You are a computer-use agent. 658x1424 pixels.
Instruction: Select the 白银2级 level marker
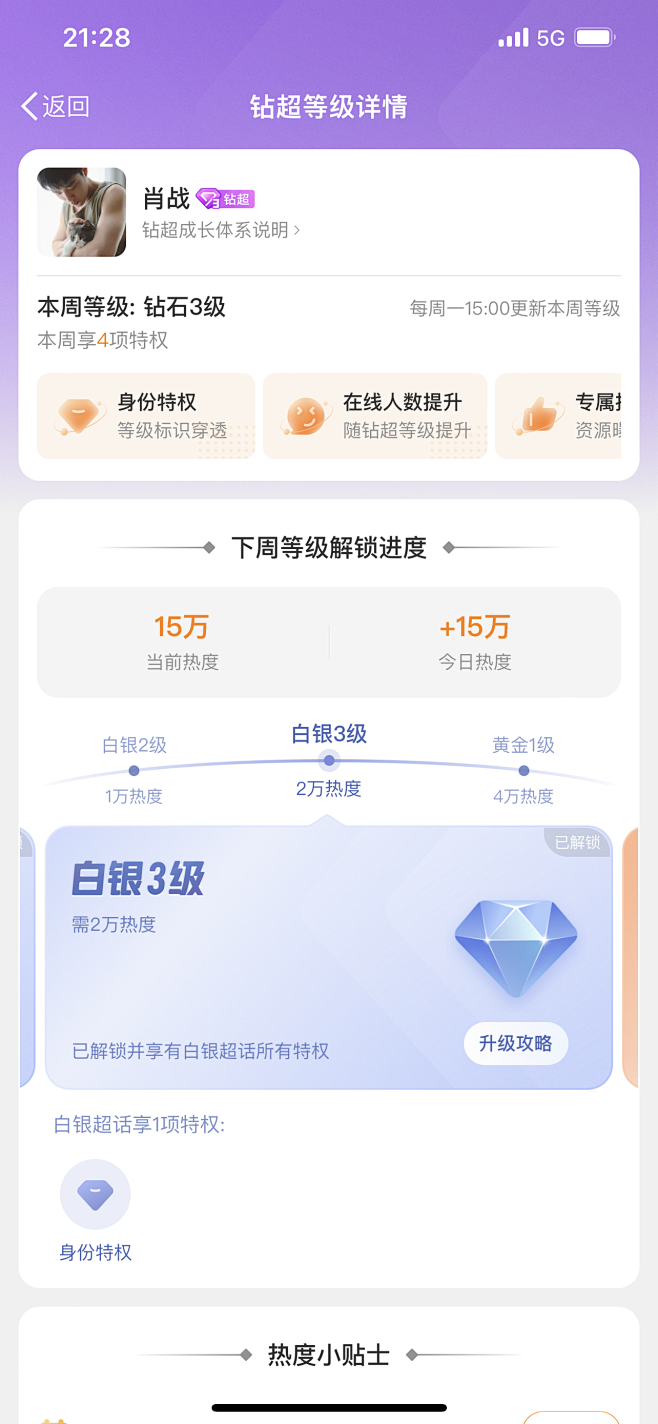(134, 769)
